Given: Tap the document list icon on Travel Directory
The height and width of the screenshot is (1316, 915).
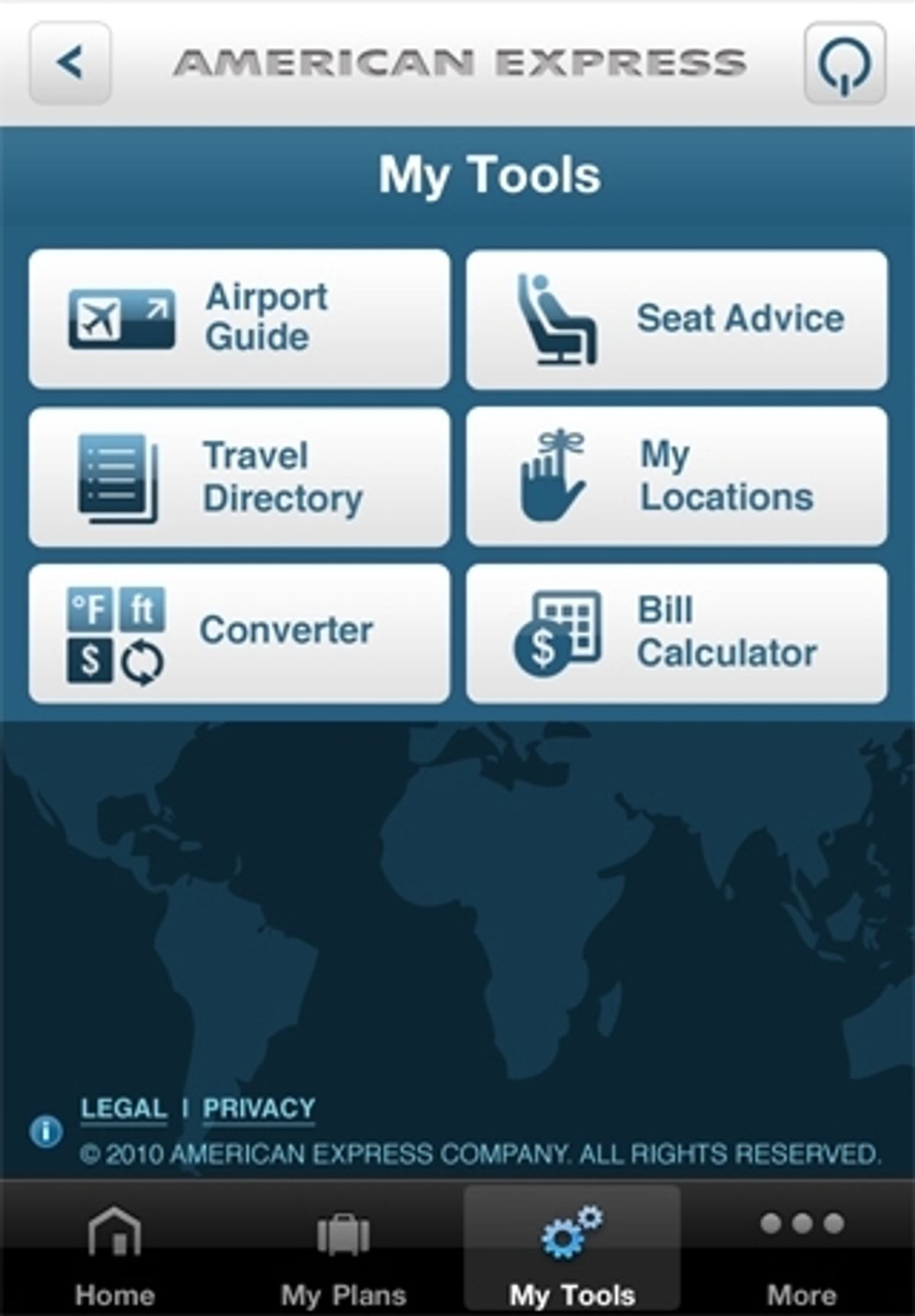Looking at the screenshot, I should pos(118,476).
